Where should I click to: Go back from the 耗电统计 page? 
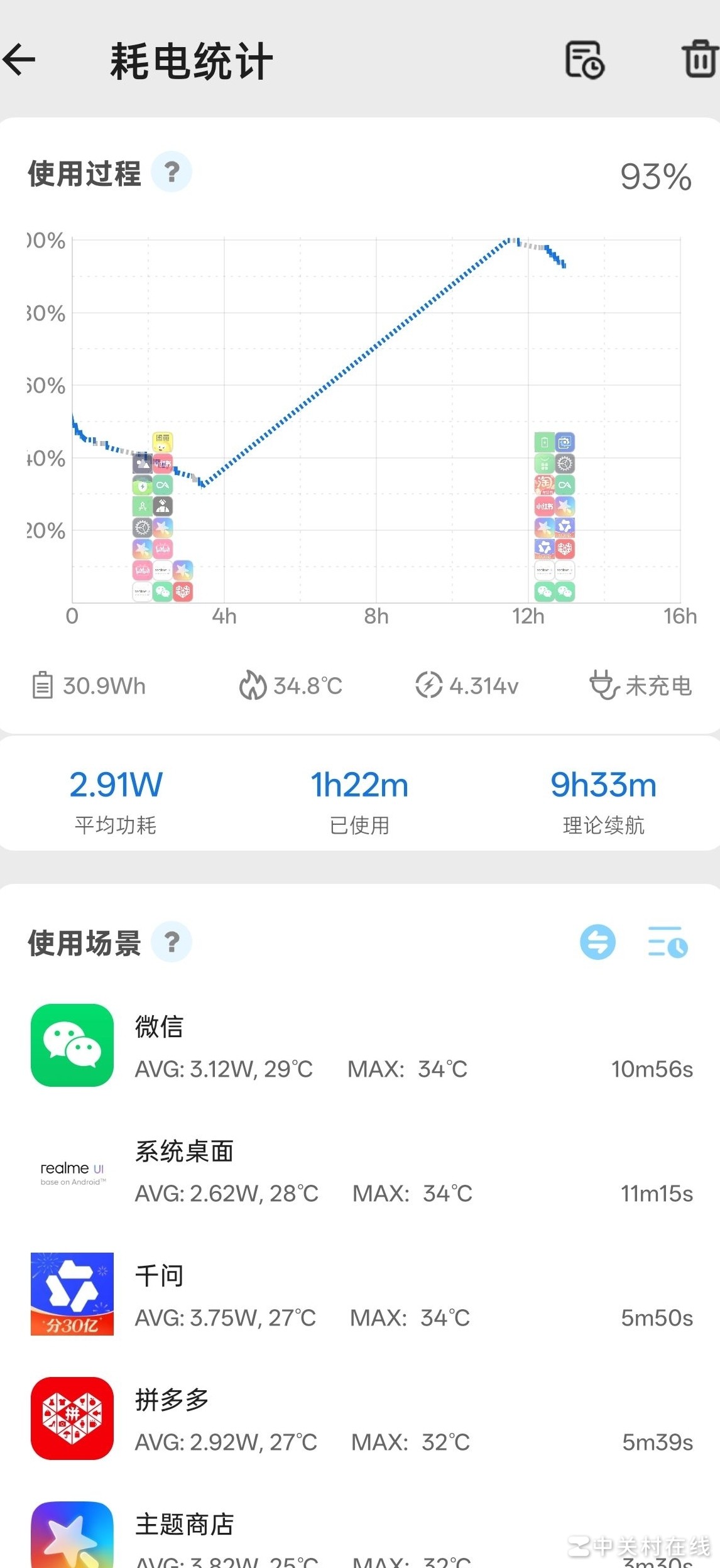tap(20, 60)
